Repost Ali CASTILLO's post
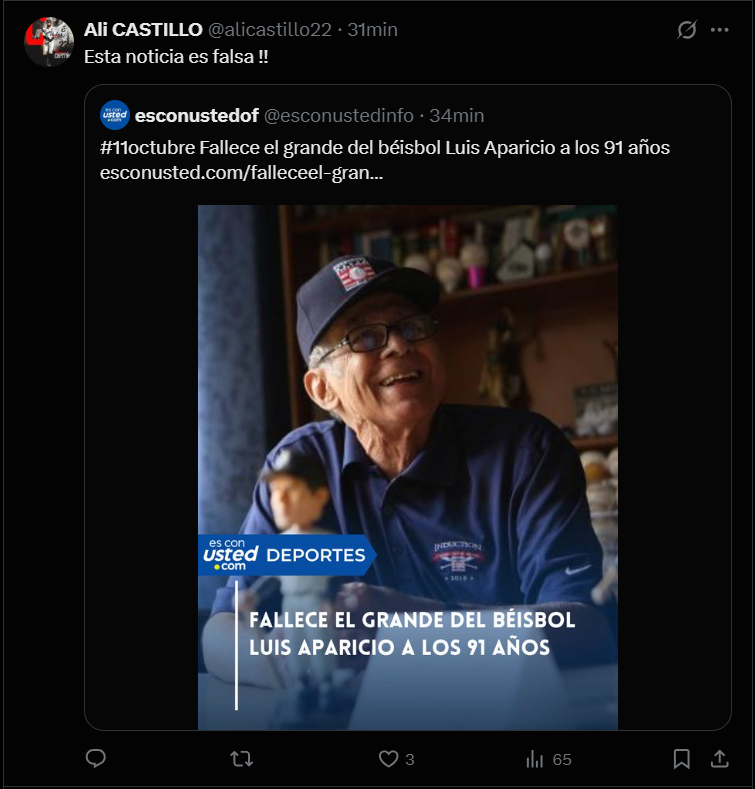Screen dimensions: 755x789 241,759
